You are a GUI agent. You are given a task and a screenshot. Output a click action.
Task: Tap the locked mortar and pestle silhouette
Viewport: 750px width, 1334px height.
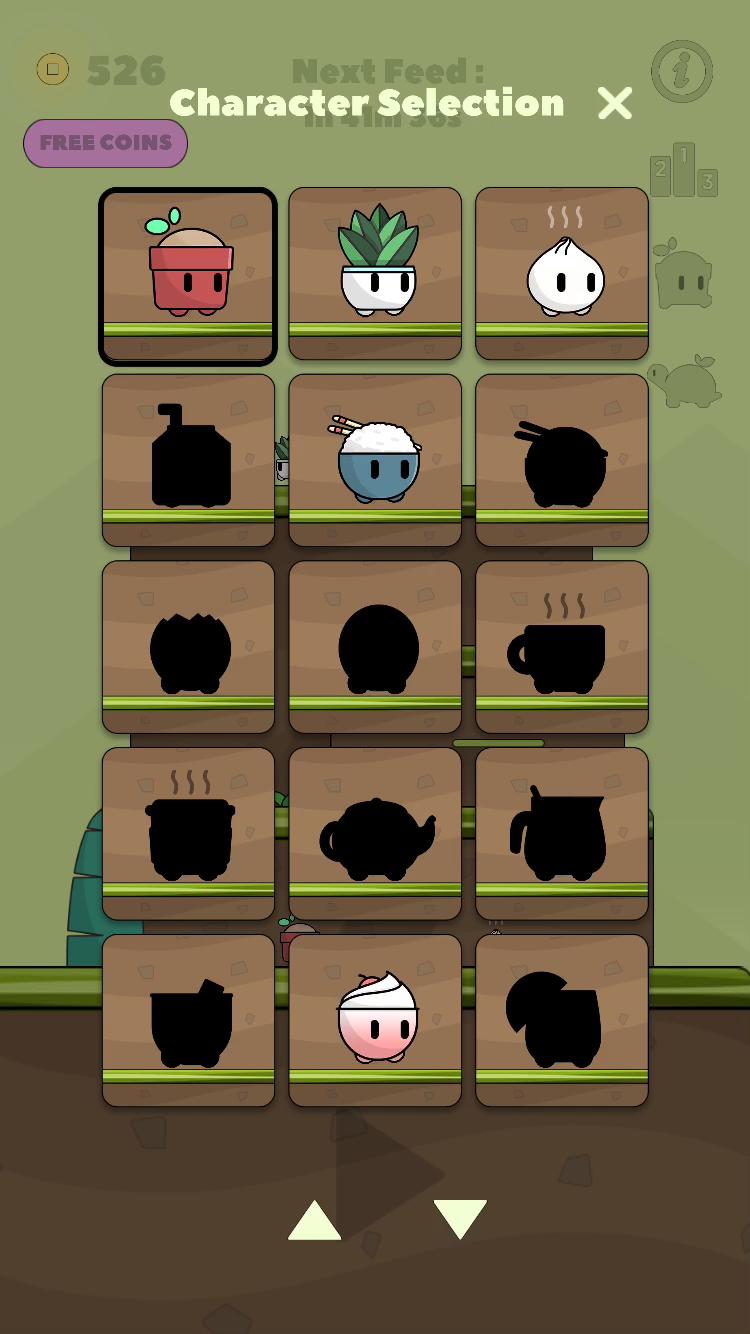click(x=188, y=1020)
